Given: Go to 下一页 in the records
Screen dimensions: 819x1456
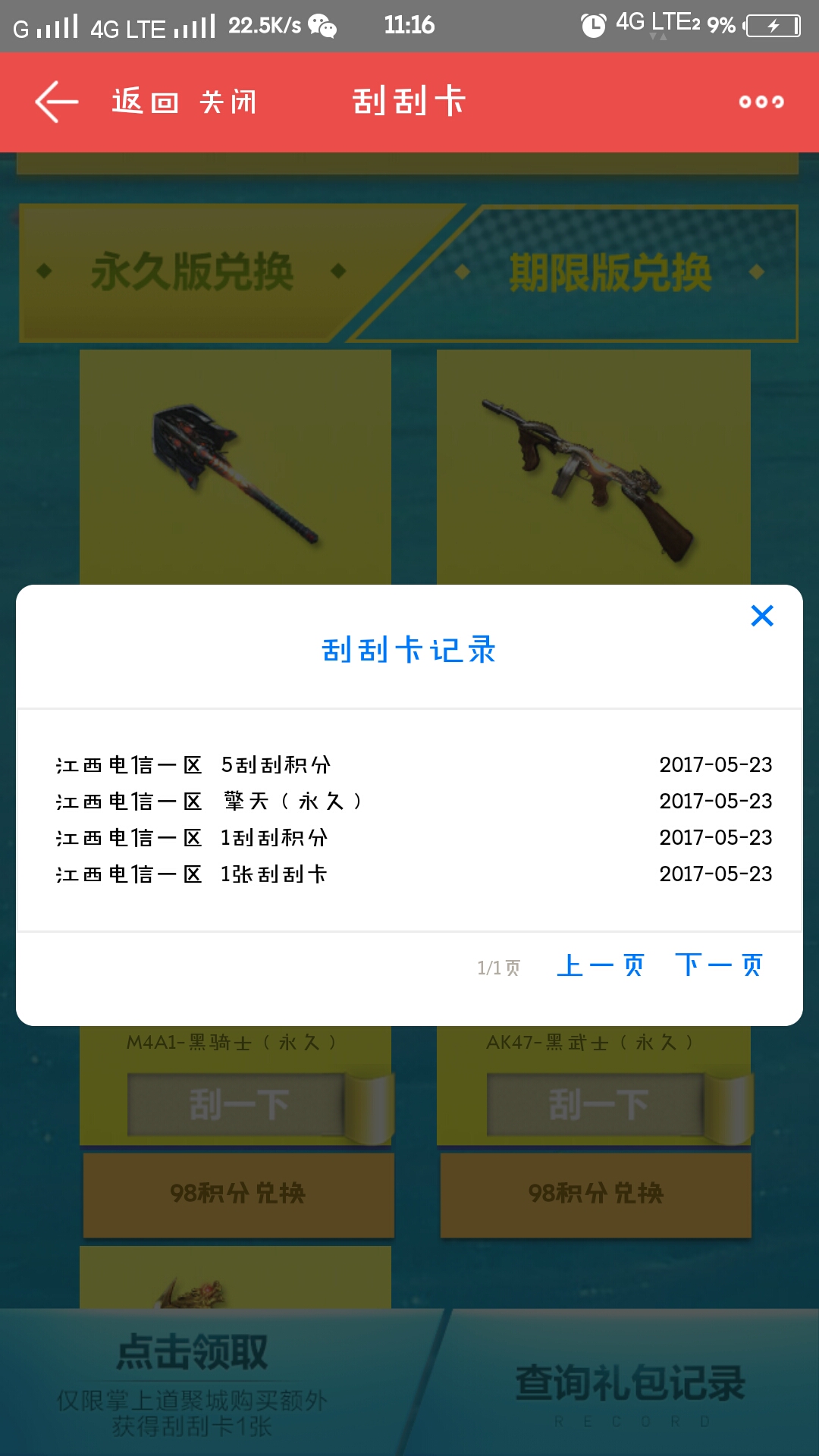Looking at the screenshot, I should pos(718,965).
